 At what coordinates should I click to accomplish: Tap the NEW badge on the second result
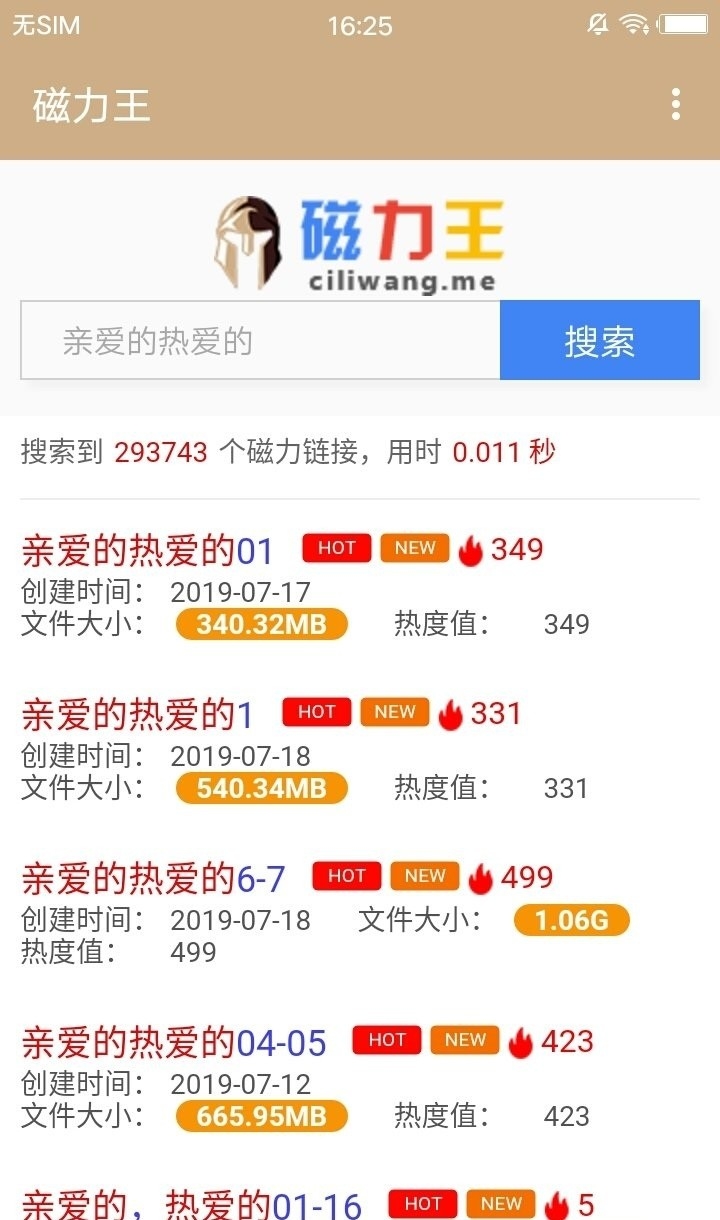coord(393,712)
